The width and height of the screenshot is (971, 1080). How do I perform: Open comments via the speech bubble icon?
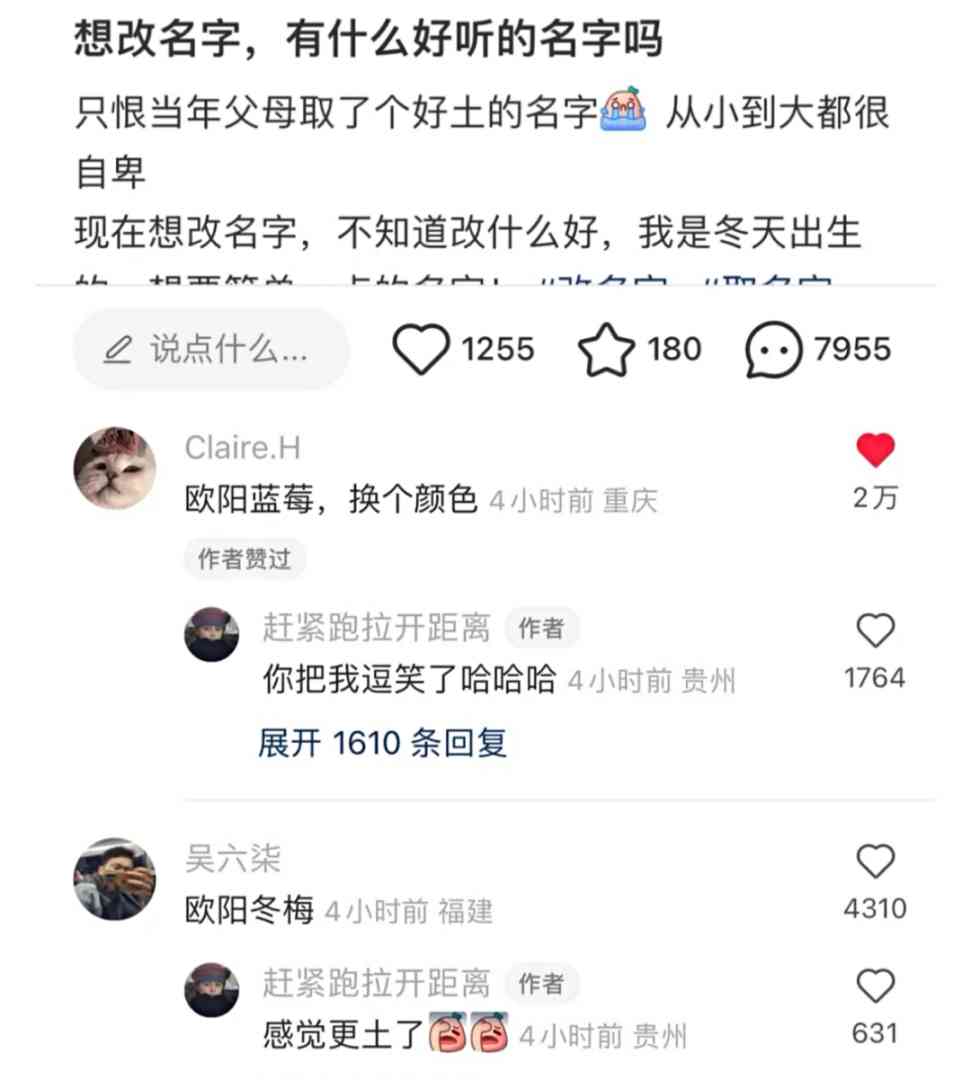pos(770,349)
